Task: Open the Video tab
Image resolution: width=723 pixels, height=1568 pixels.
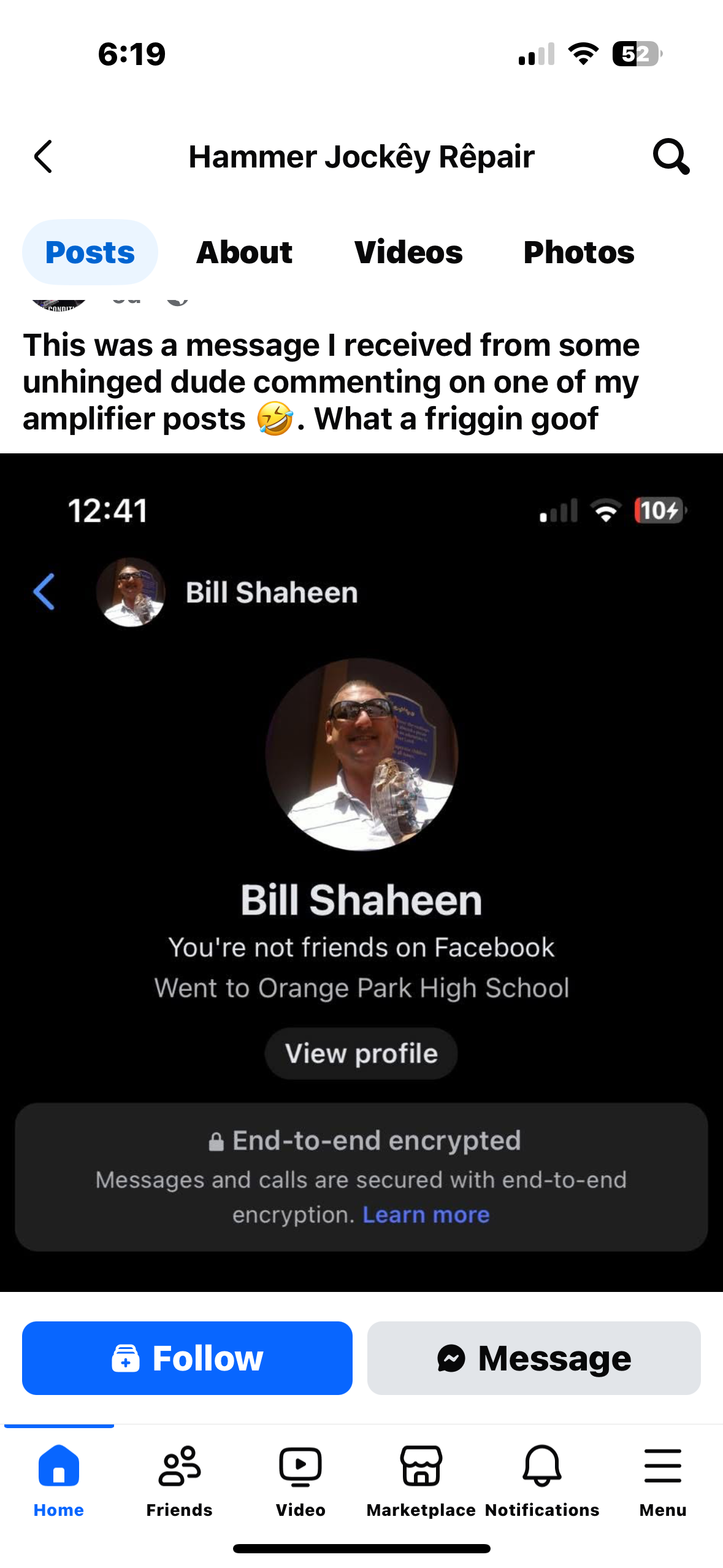Action: coord(300,1478)
